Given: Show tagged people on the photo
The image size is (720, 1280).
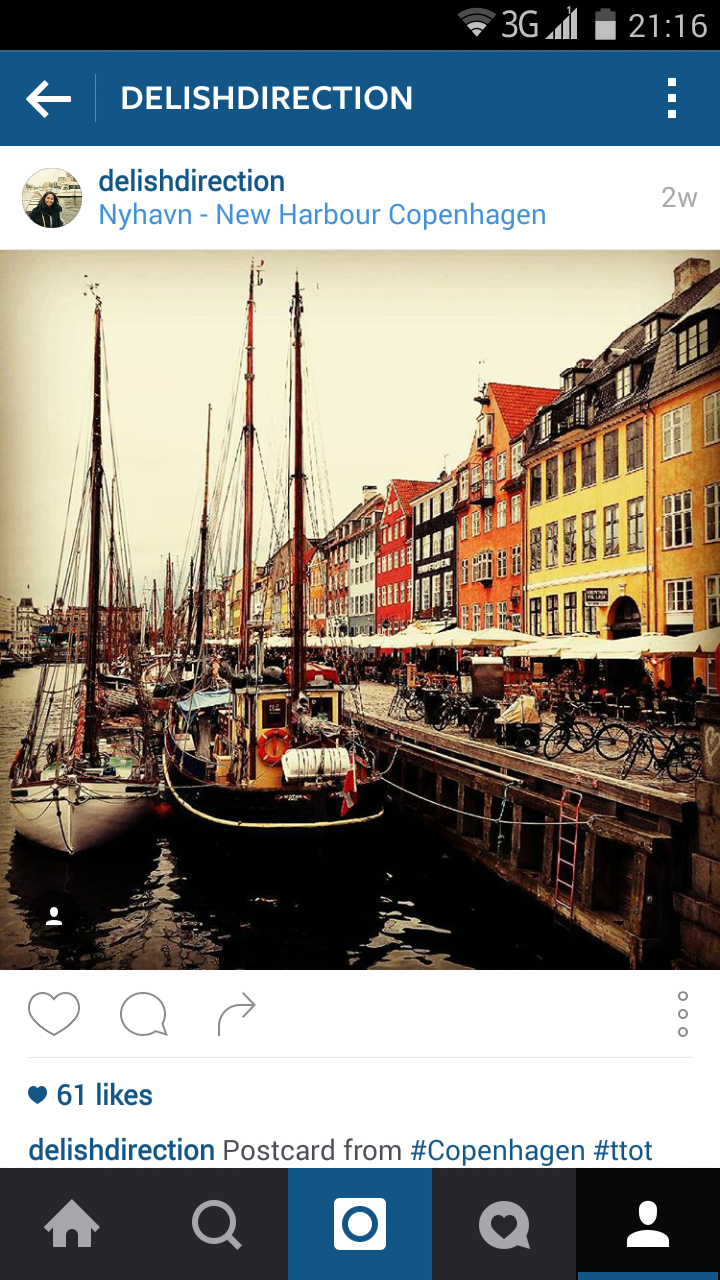Looking at the screenshot, I should [54, 917].
